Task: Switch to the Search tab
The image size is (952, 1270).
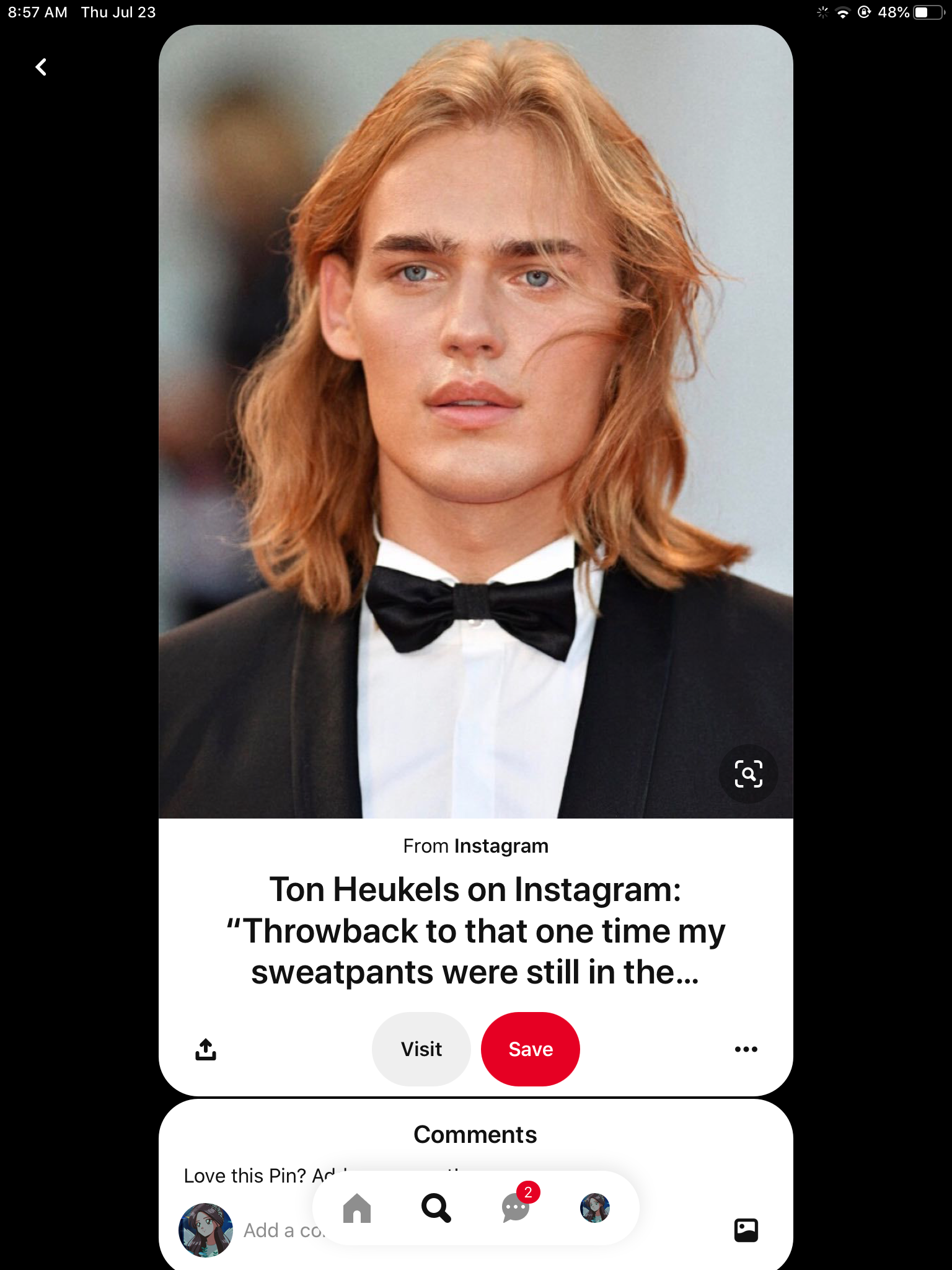Action: point(436,1208)
